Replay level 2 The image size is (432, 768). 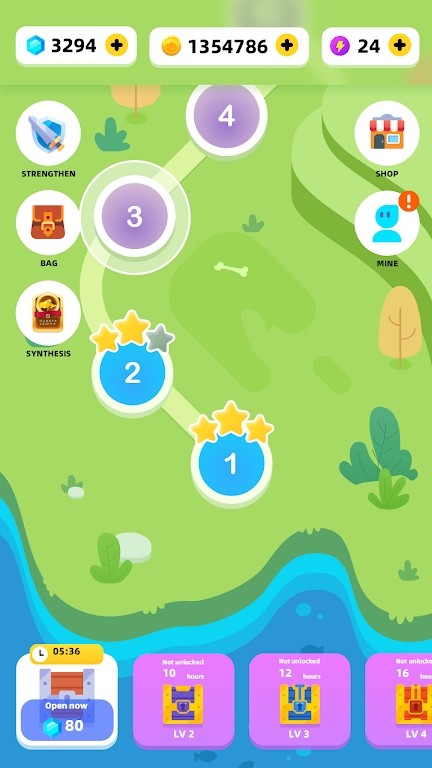point(132,372)
